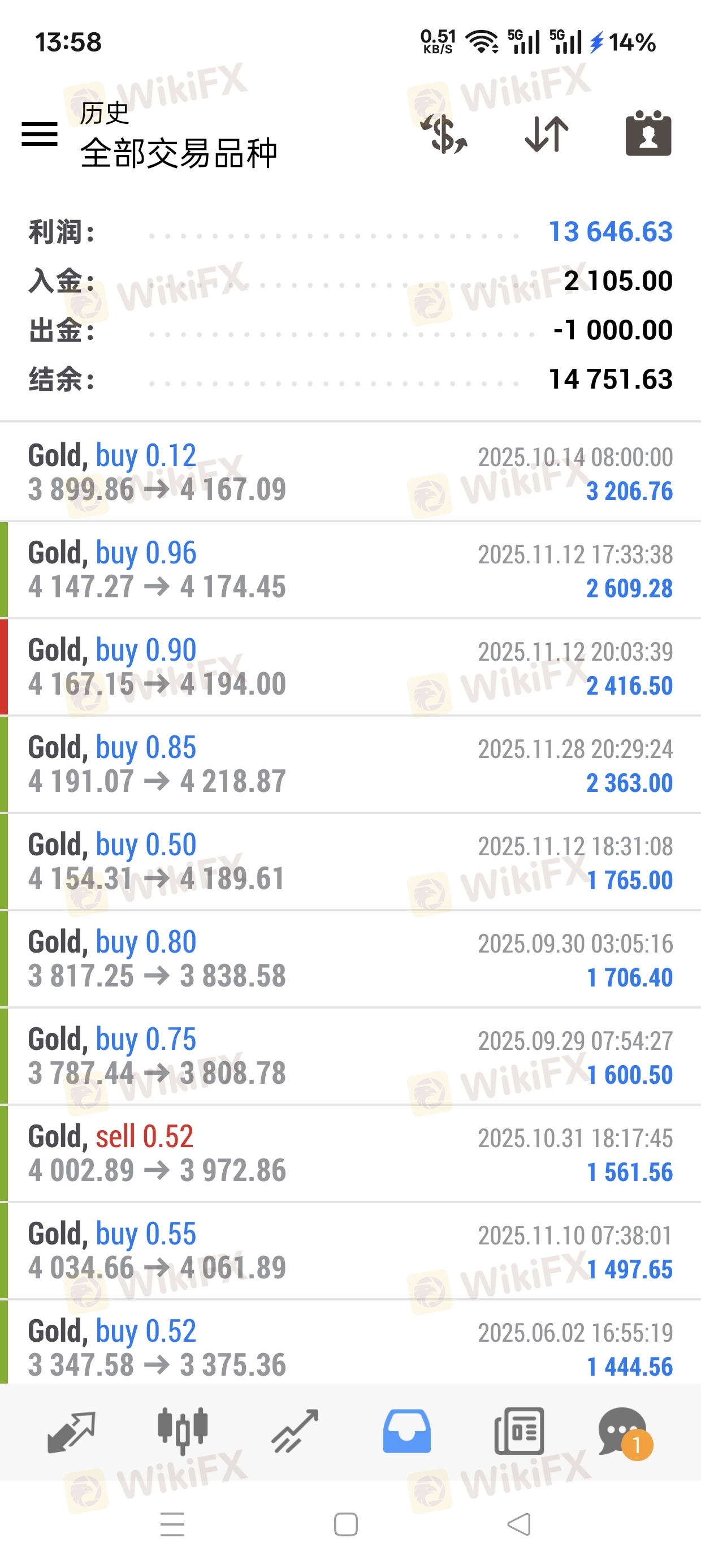View the Gold buy 0.90 trade details
Image resolution: width=701 pixels, height=1568 pixels.
[x=350, y=667]
